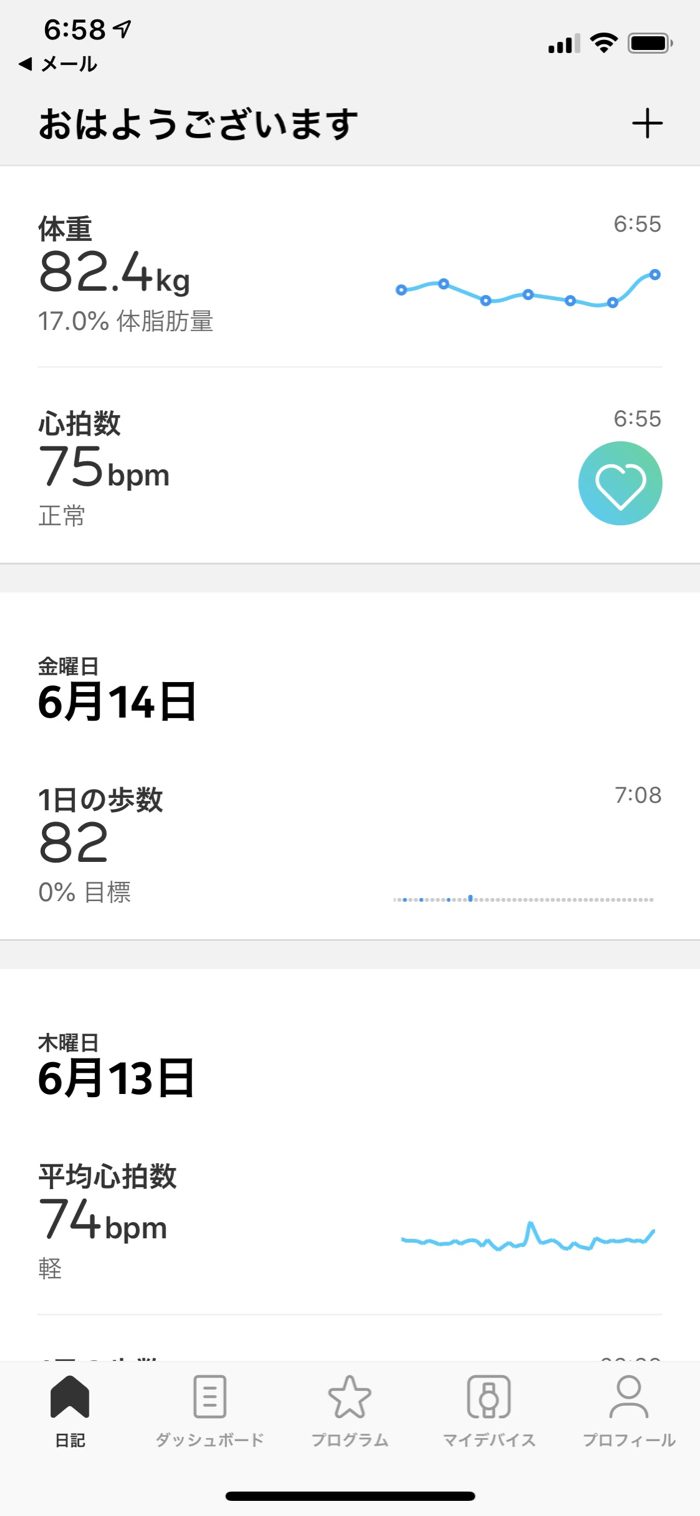Open the 心拍数 75bpm heart rate entry

(349, 468)
